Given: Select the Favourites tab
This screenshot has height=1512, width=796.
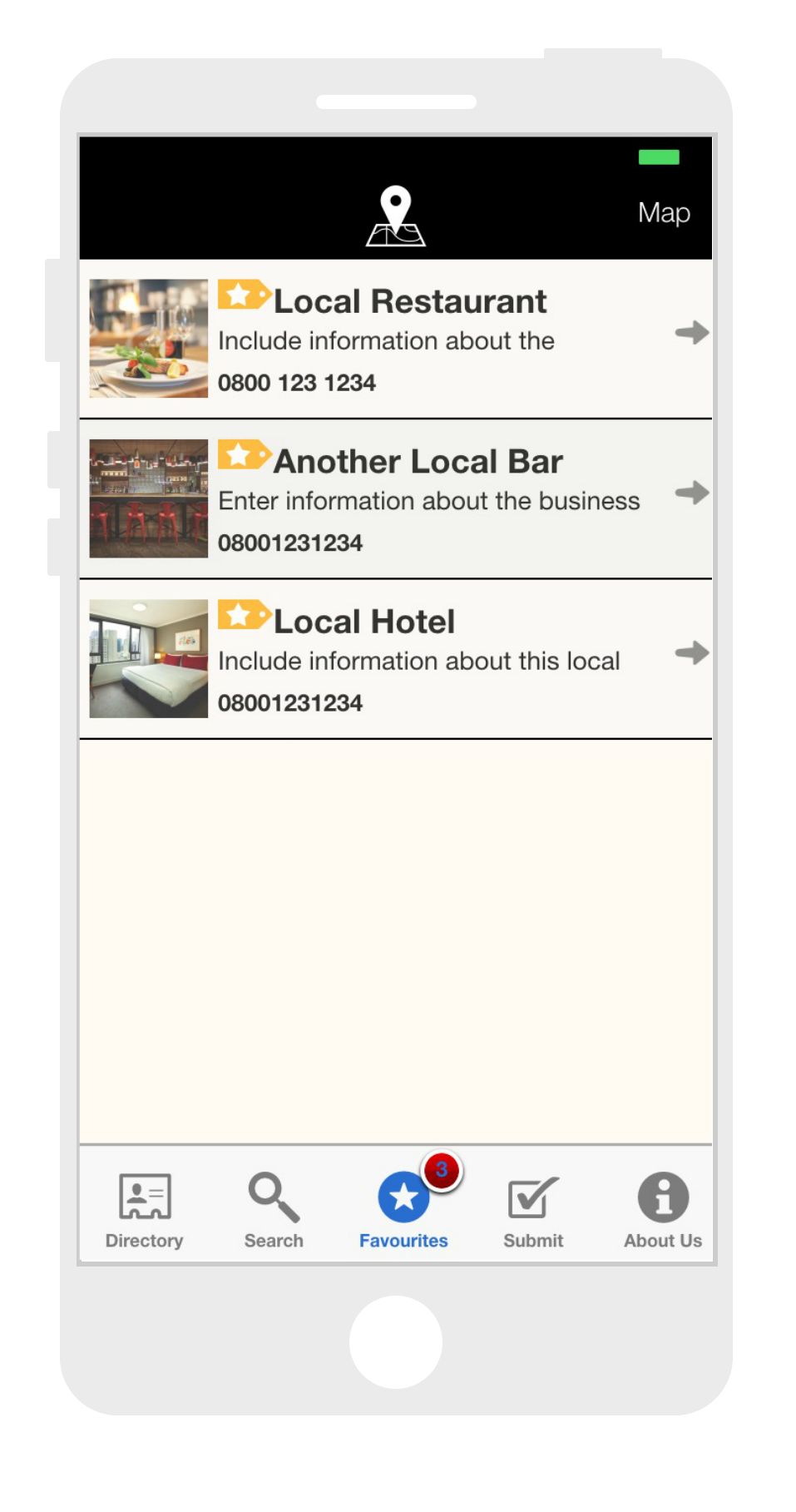Looking at the screenshot, I should point(403,1210).
